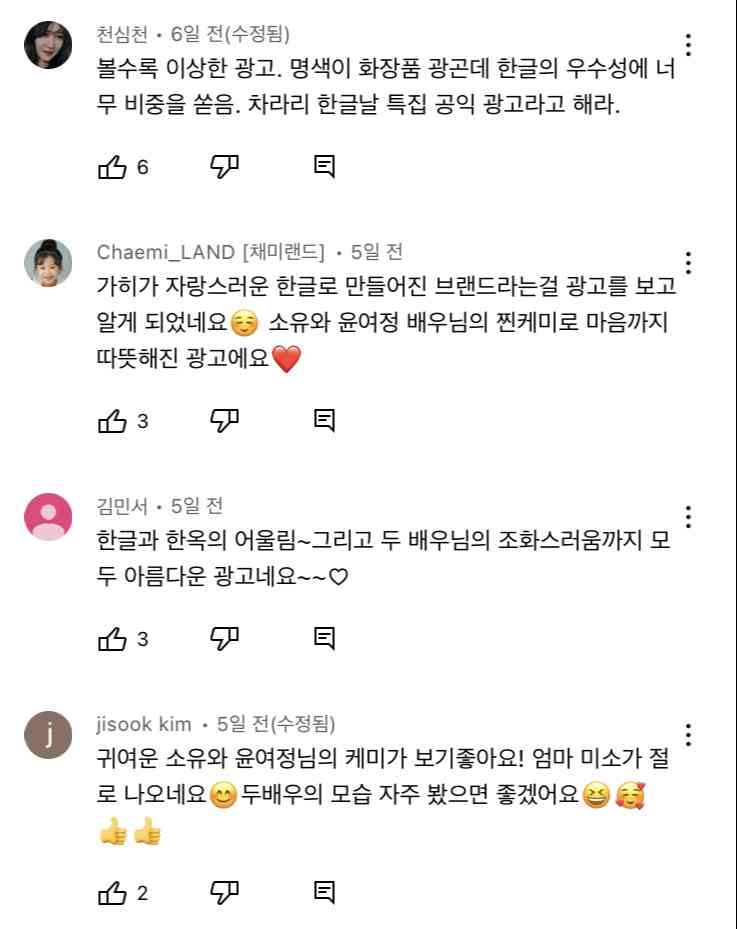The width and height of the screenshot is (737, 929).
Task: Dislike Chaemi_LAND's comment
Action: 224,421
